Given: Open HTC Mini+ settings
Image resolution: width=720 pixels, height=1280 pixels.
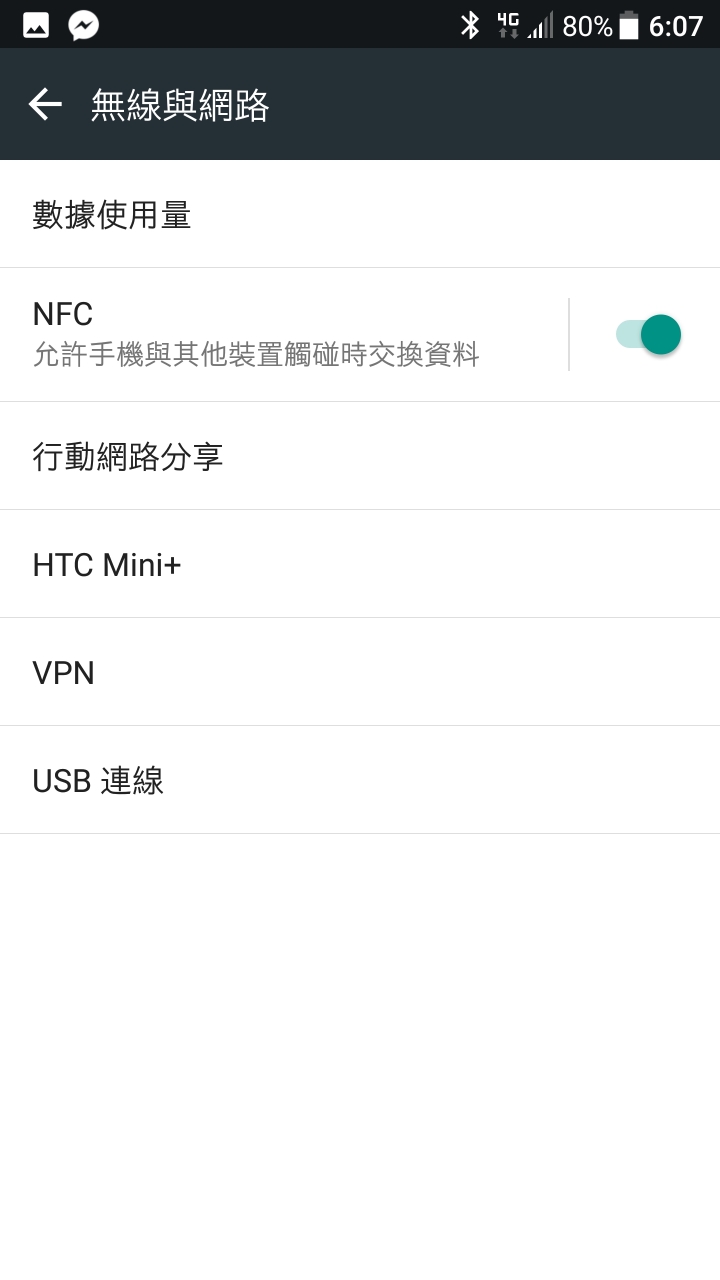Looking at the screenshot, I should [360, 564].
